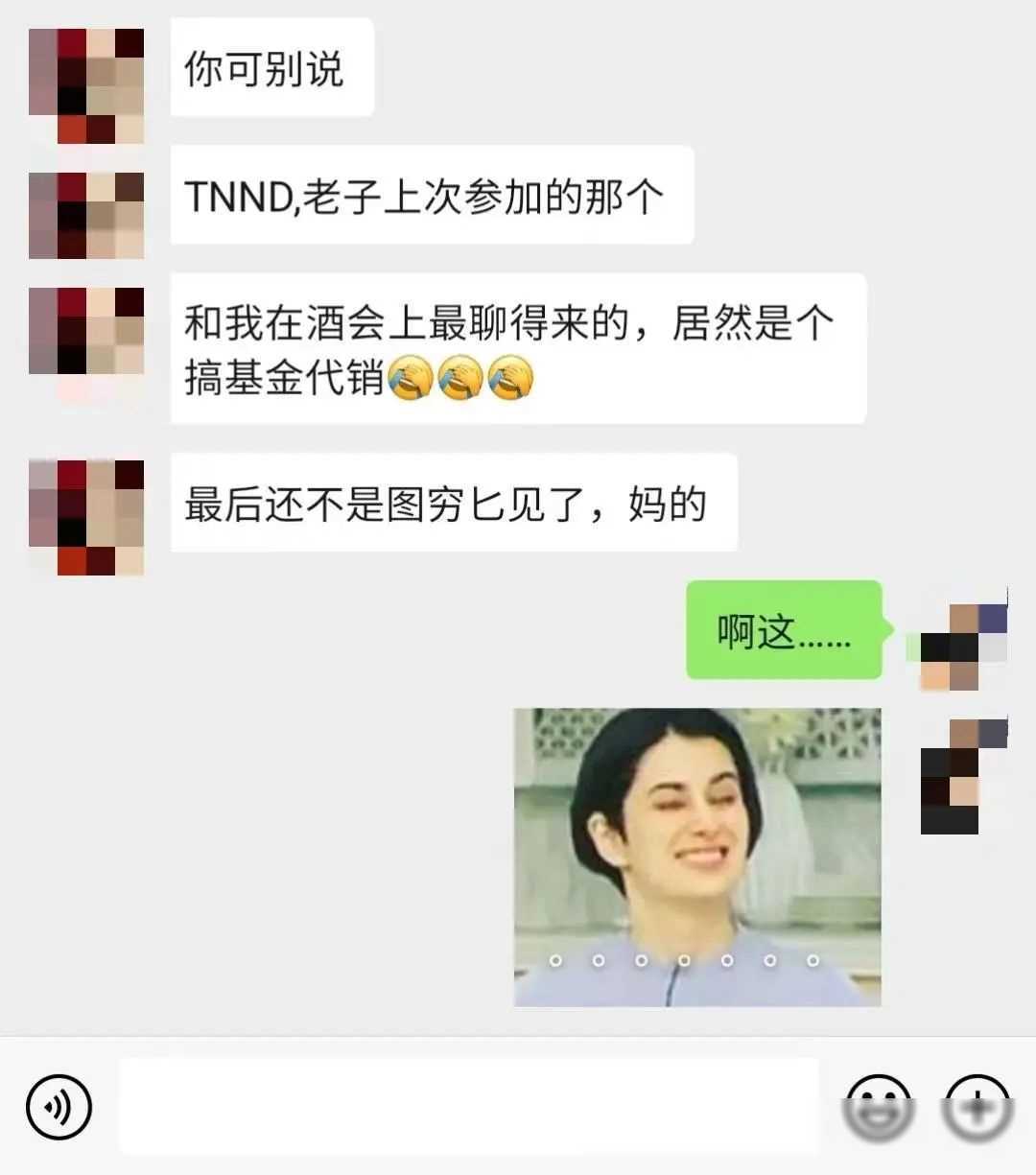Open the sent smiling woman meme image

(x=697, y=857)
